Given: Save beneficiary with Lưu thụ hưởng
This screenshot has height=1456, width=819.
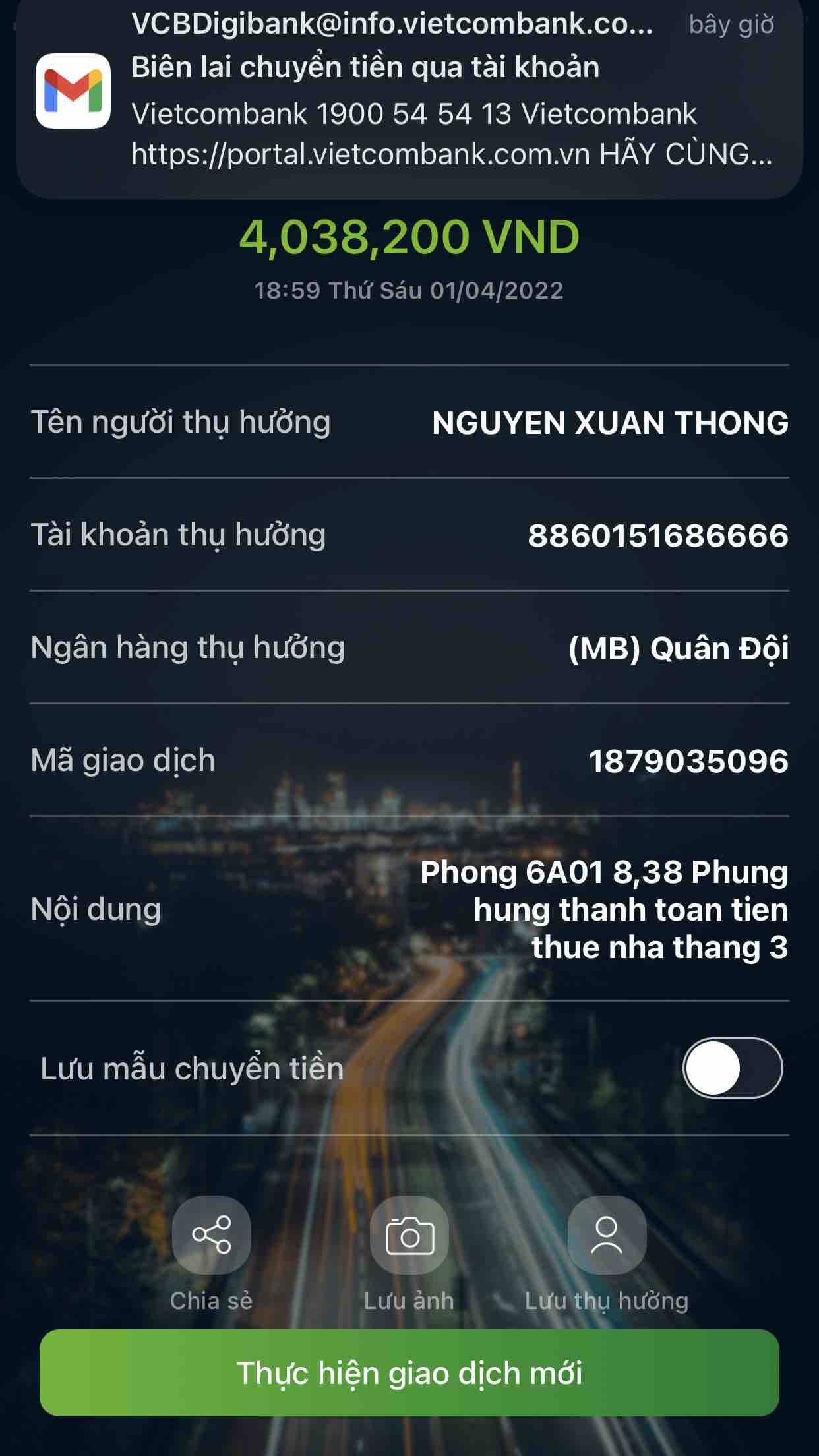Looking at the screenshot, I should (x=607, y=1234).
